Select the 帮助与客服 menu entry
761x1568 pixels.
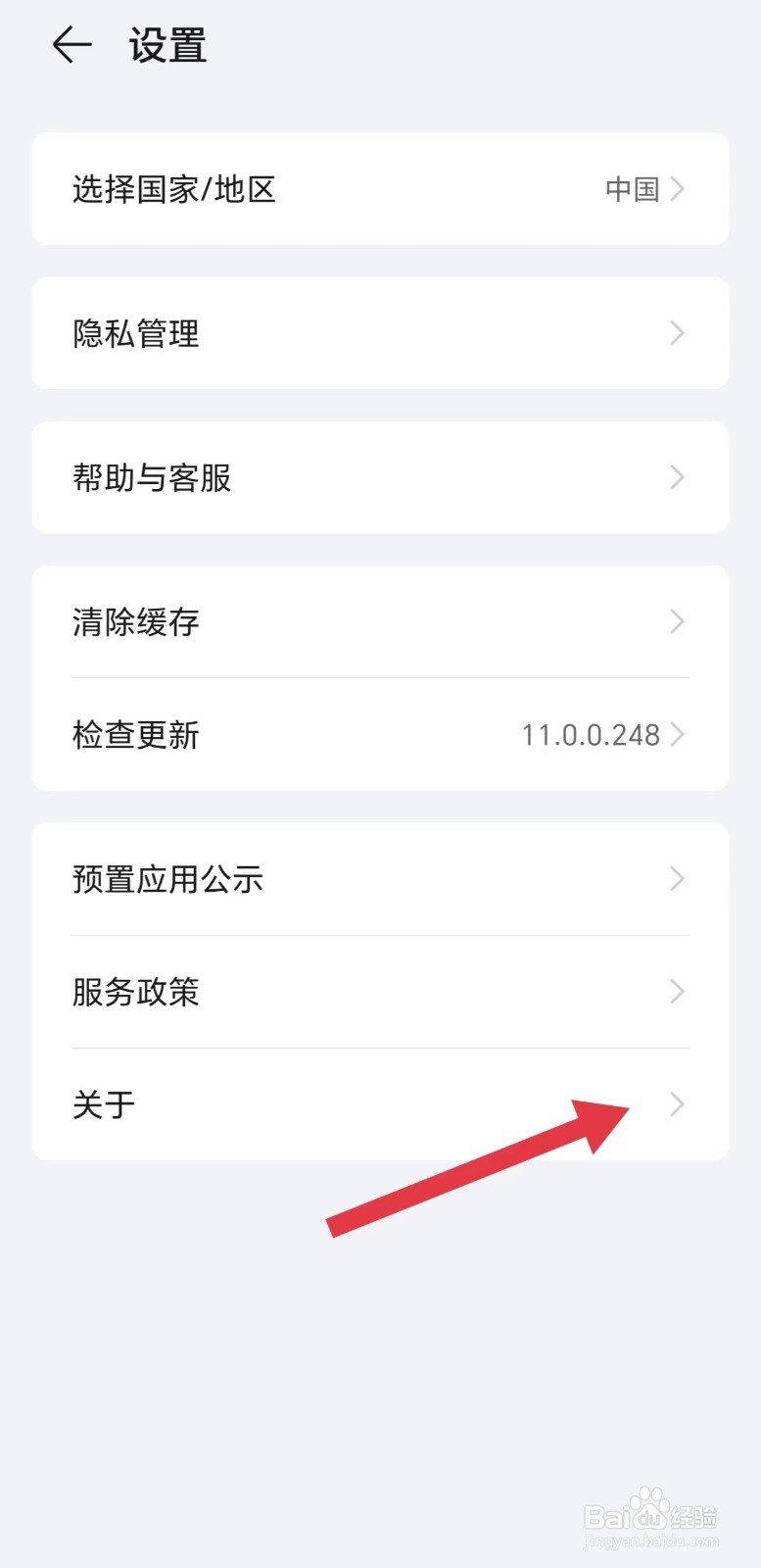coord(152,477)
